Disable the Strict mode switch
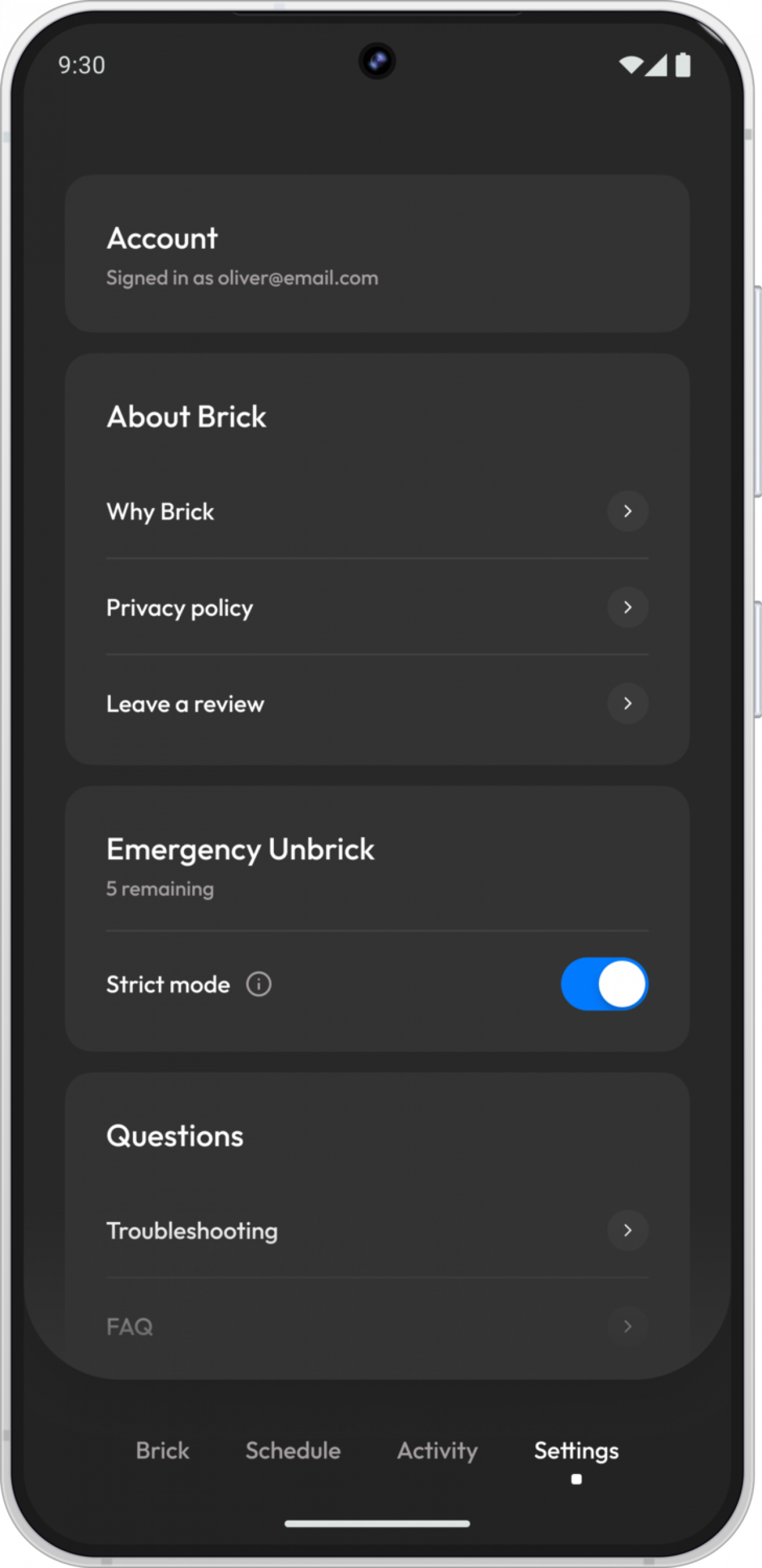Screen dimensions: 762x1568 [604, 984]
